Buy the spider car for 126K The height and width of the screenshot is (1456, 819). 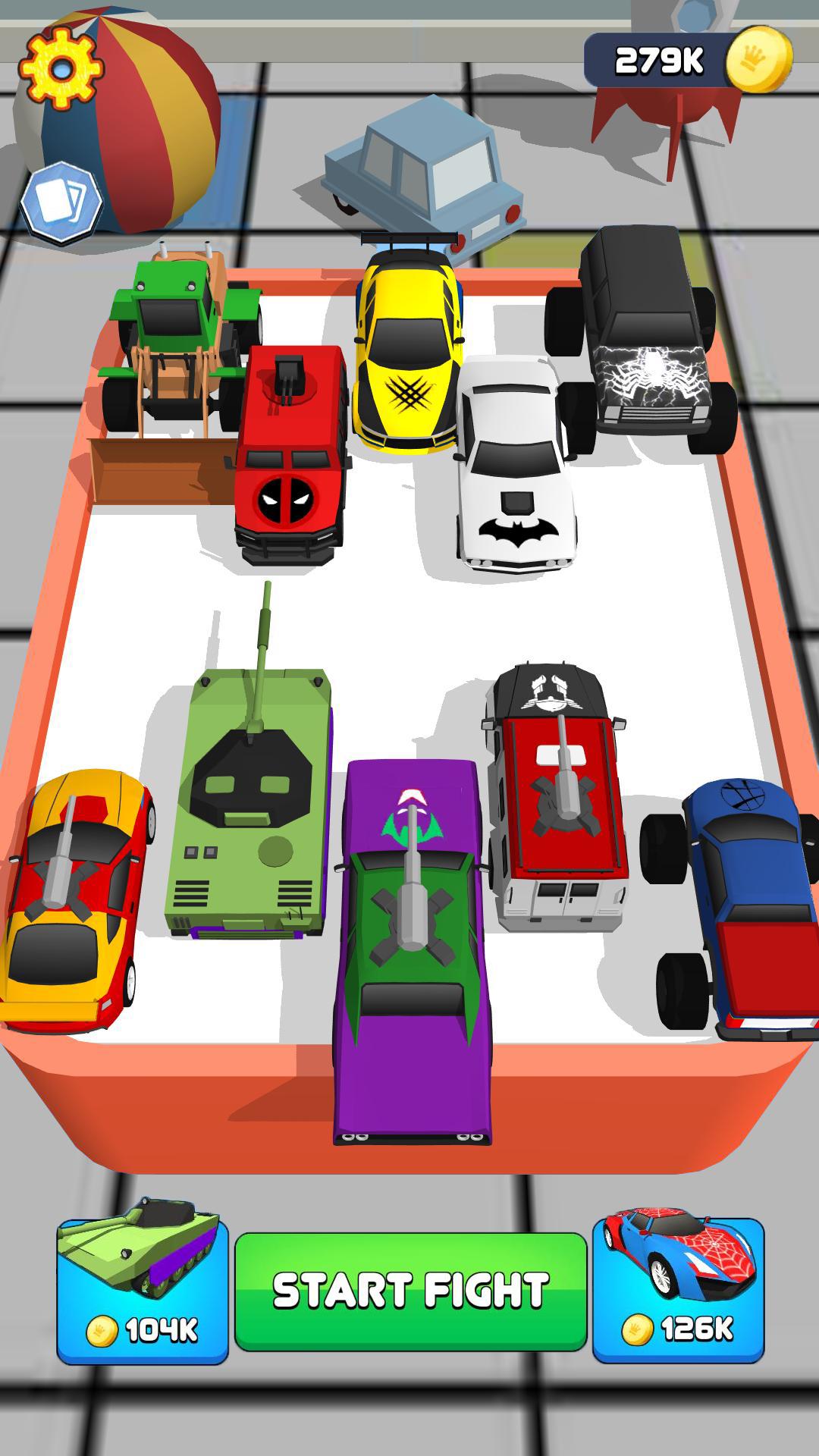pos(678,1279)
